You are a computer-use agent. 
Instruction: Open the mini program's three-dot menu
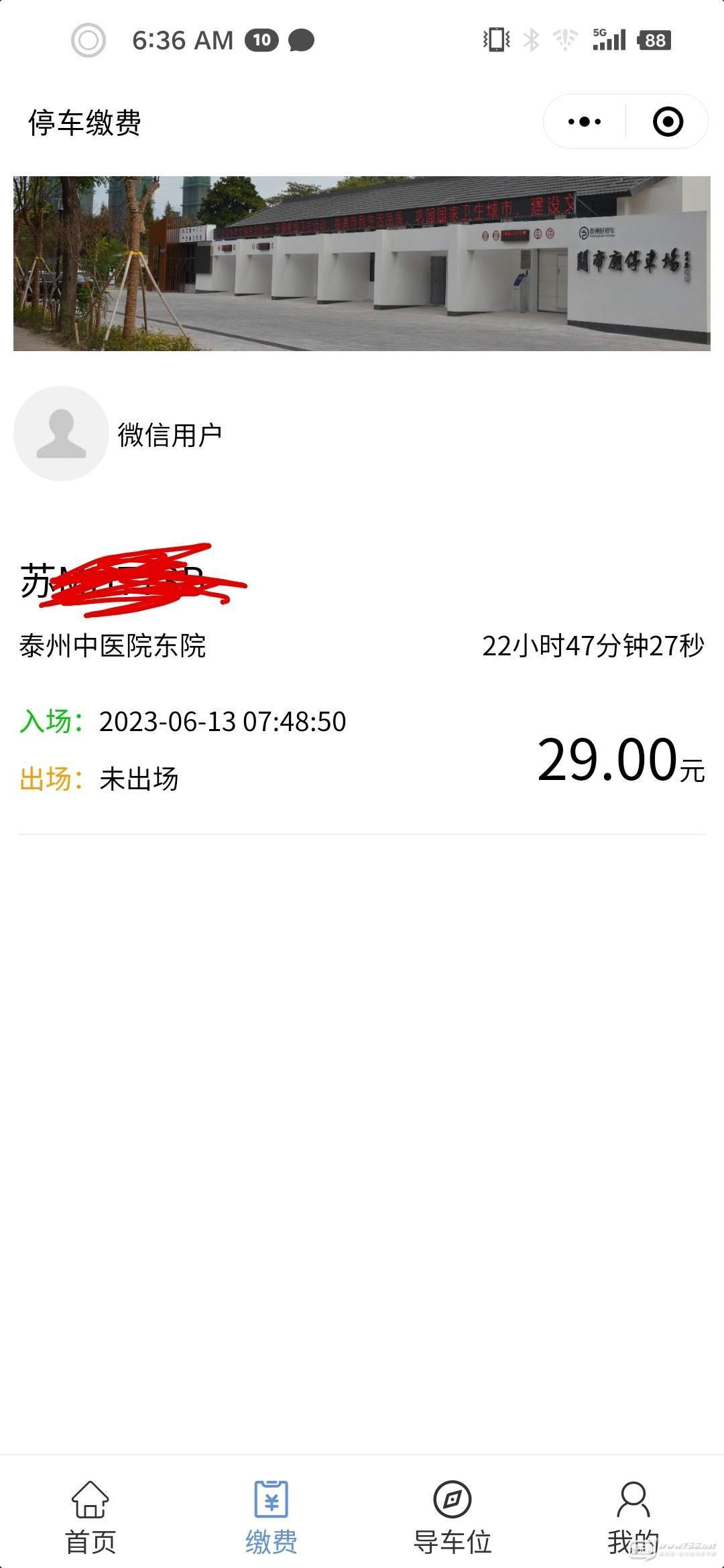(x=584, y=122)
